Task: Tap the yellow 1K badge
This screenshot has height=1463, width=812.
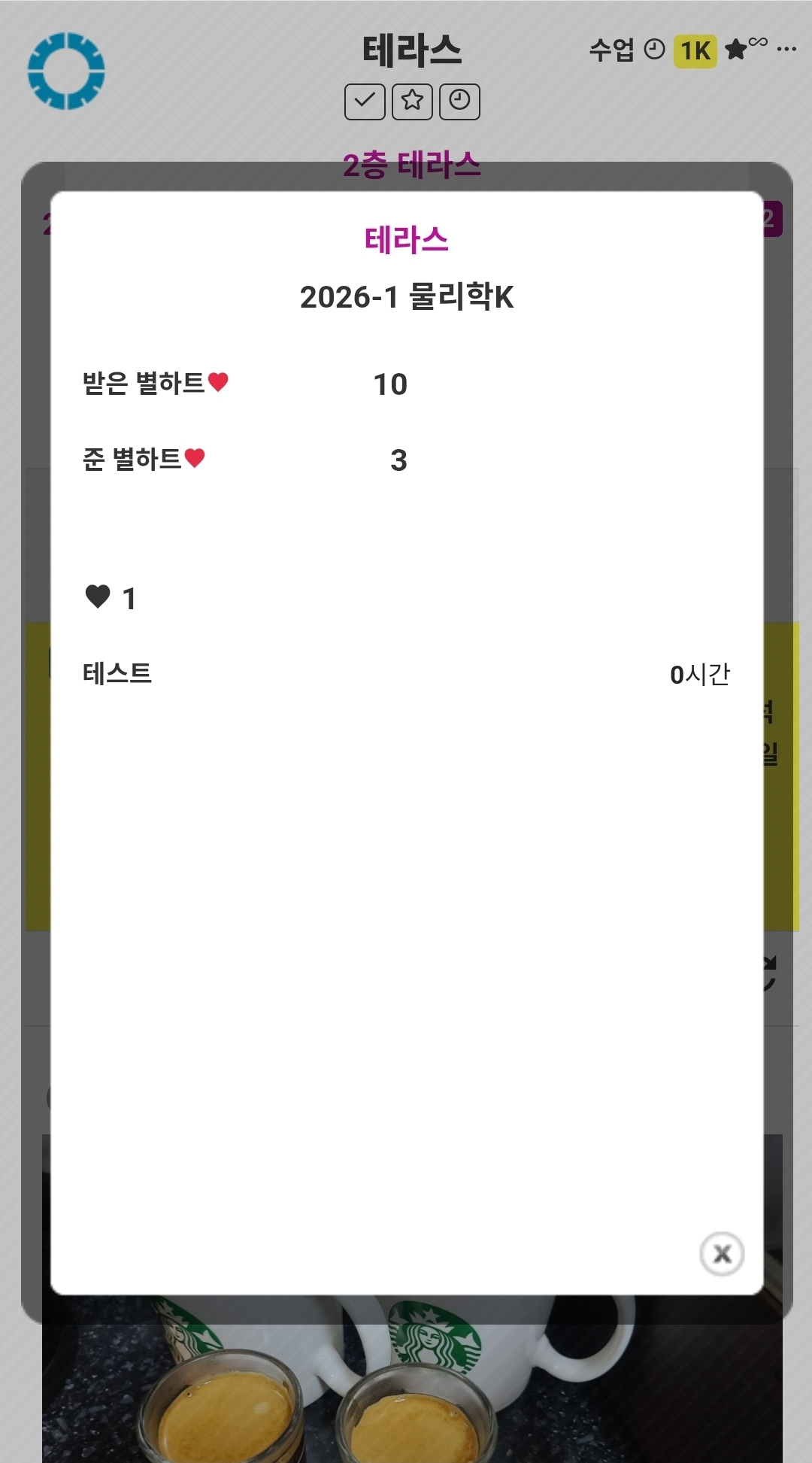Action: coord(695,51)
